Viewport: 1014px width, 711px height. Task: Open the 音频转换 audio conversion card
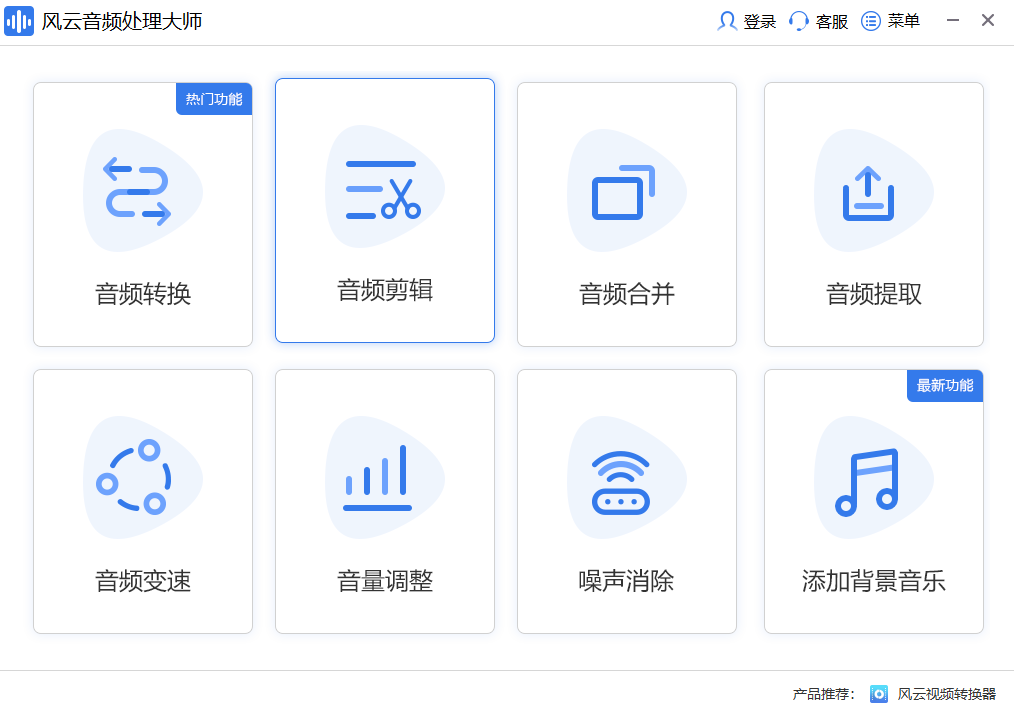[x=143, y=214]
